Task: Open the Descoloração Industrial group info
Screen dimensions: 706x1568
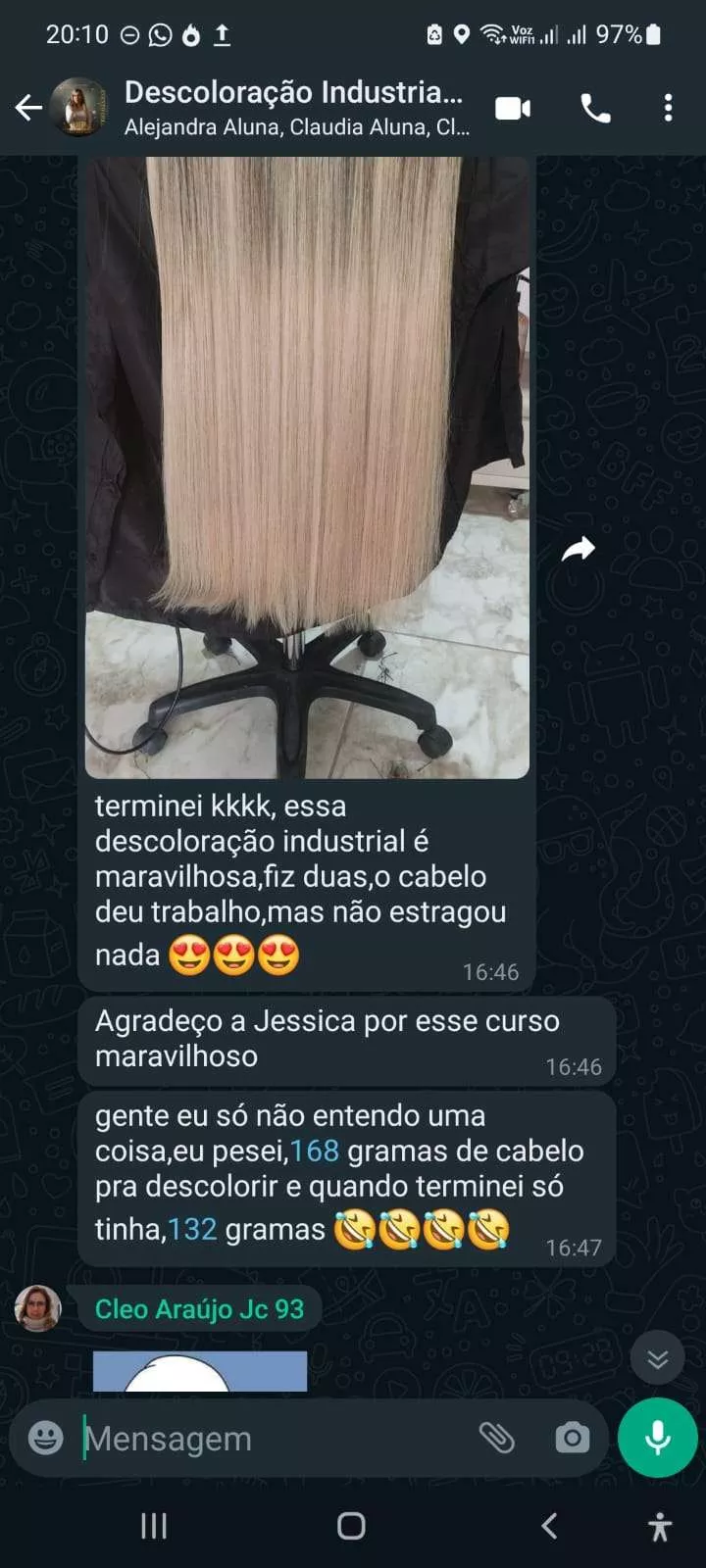Action: (x=294, y=107)
